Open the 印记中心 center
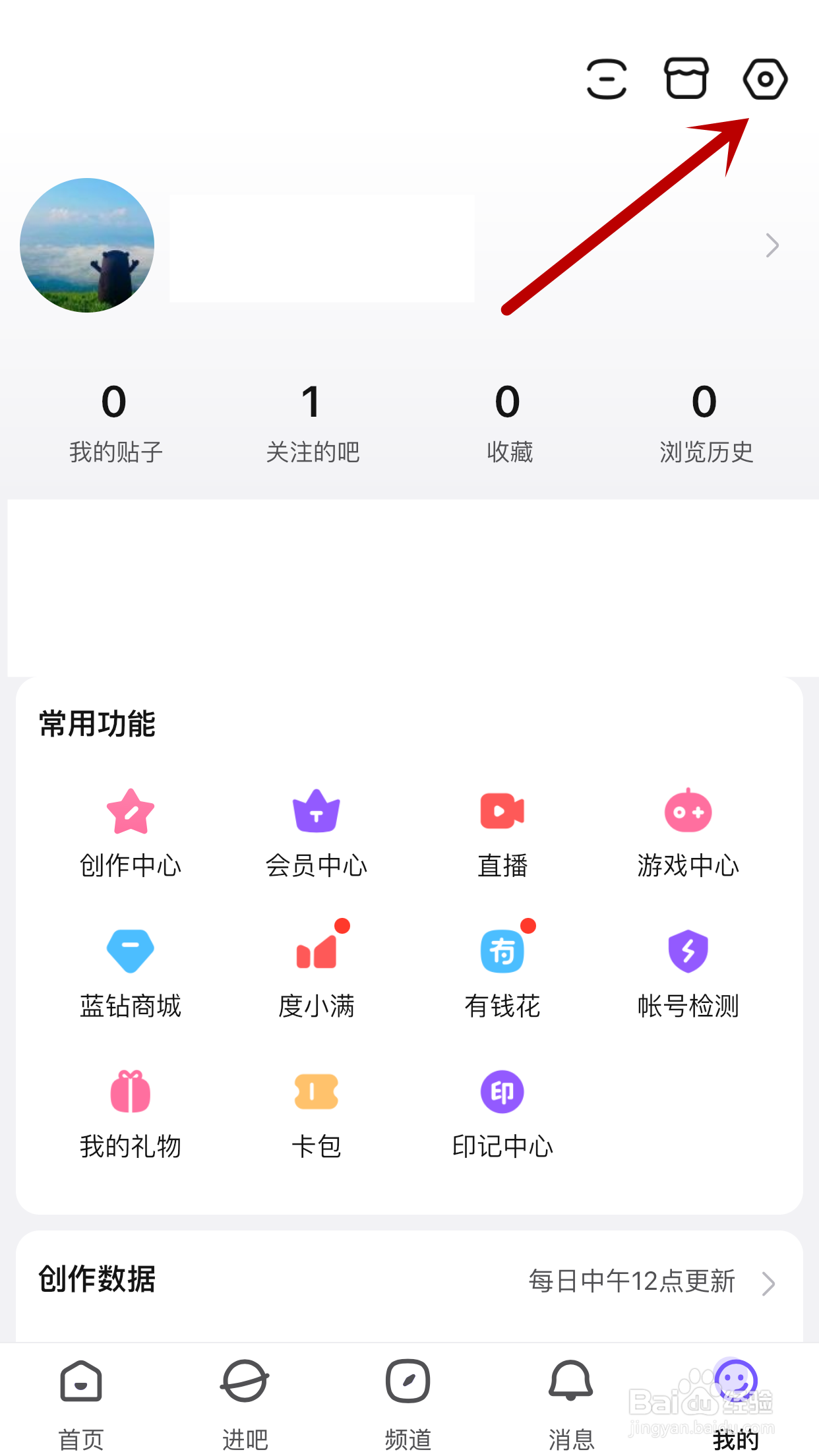This screenshot has height=1456, width=819. [502, 1111]
